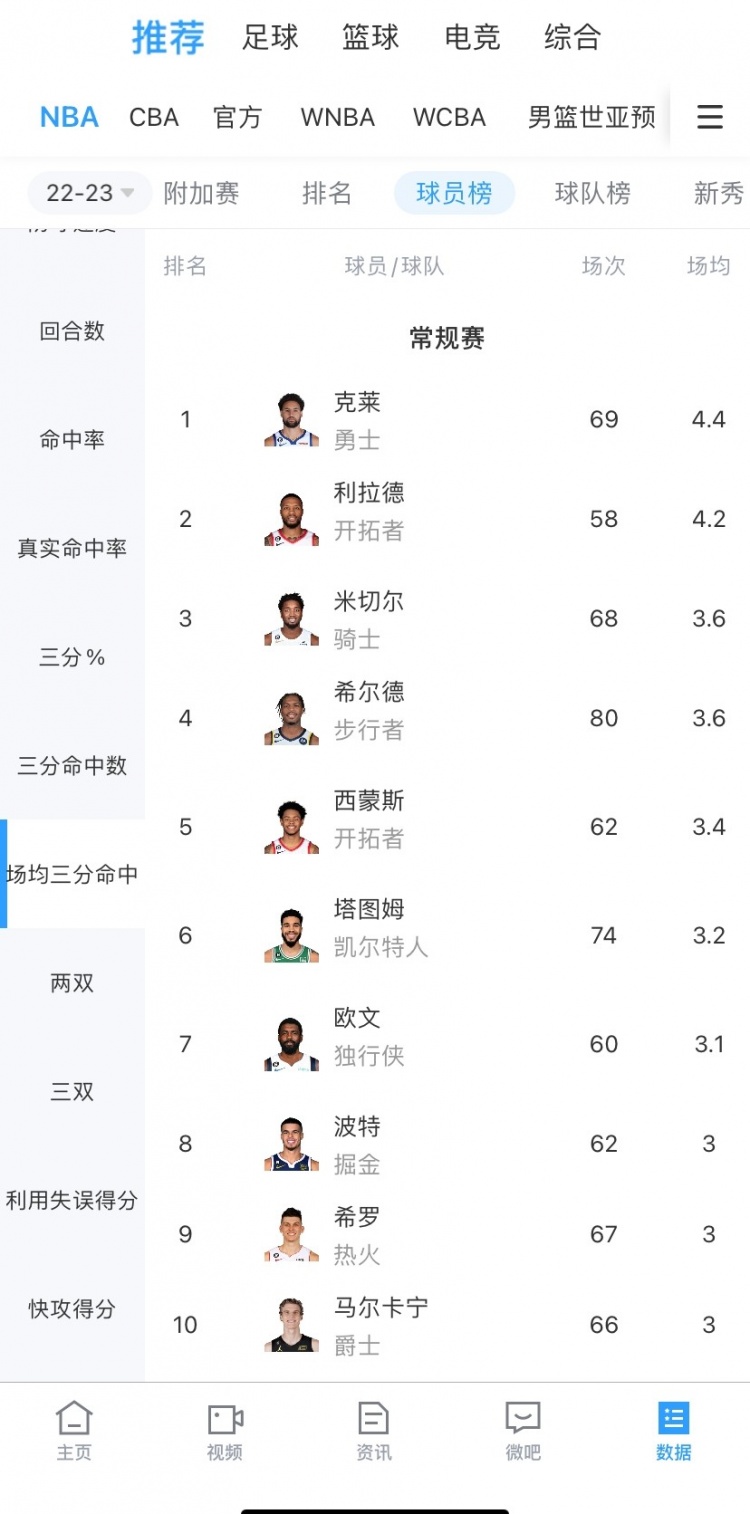Select the WNBA league tab
Screen dimensions: 750x1514
tap(338, 118)
